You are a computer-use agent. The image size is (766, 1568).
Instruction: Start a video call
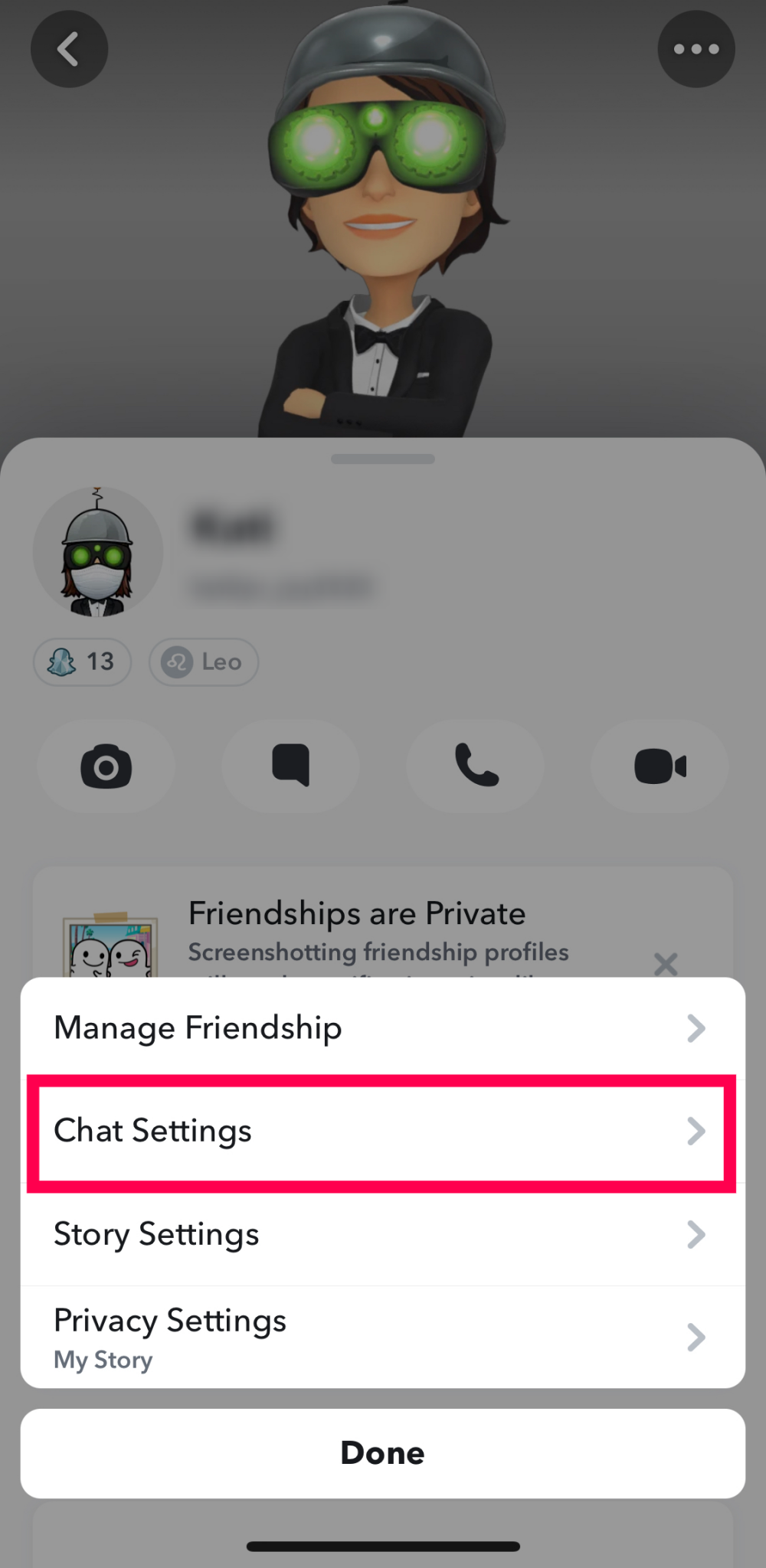(660, 766)
